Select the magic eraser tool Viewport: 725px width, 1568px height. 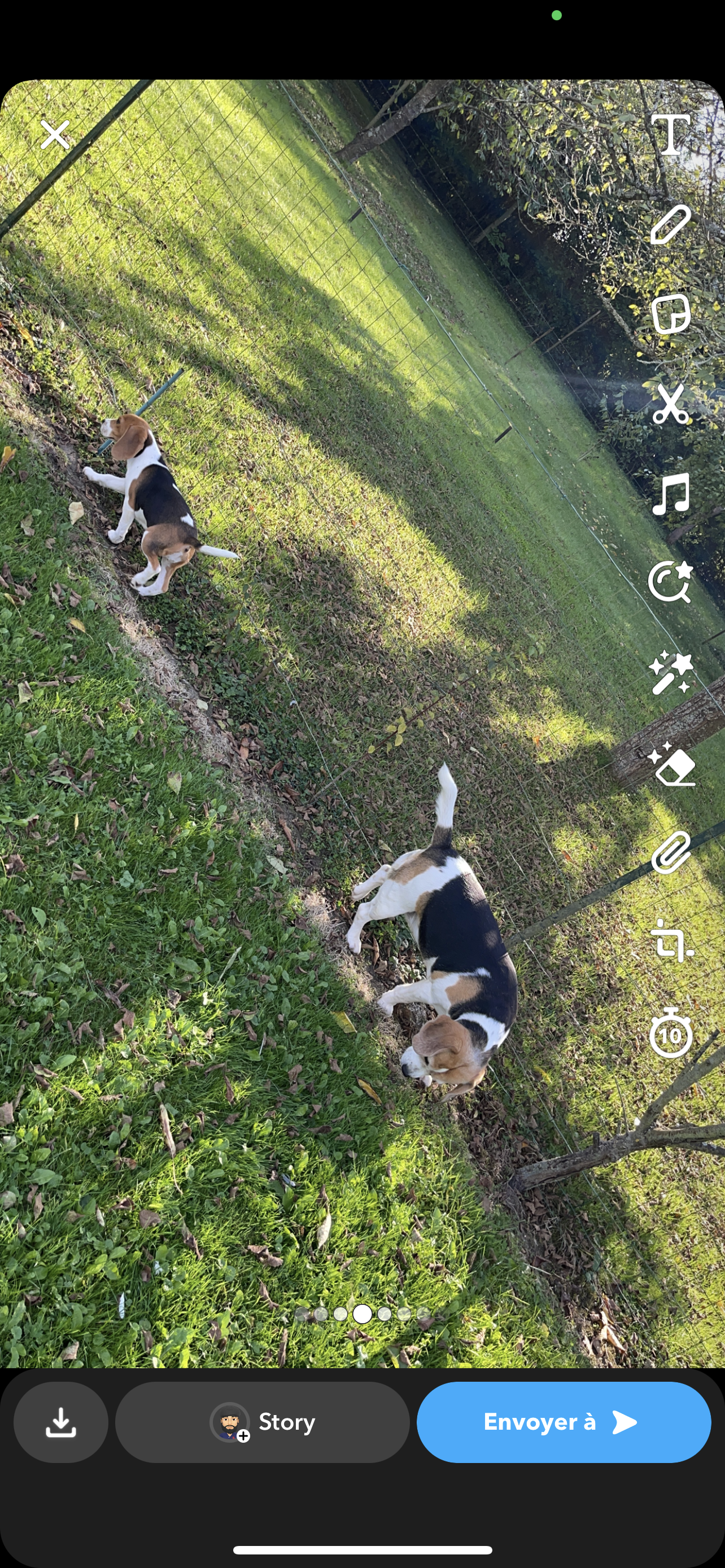(671, 763)
